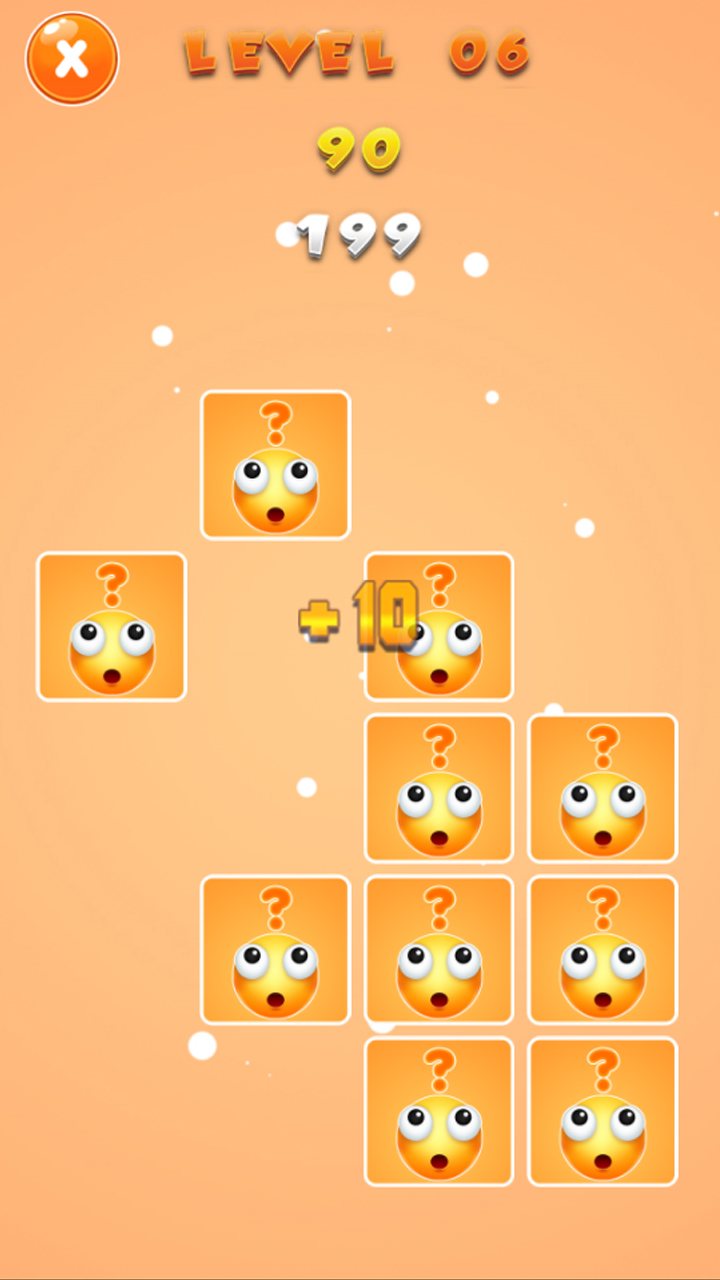Flip the card behind the +10 bonus

440,627
